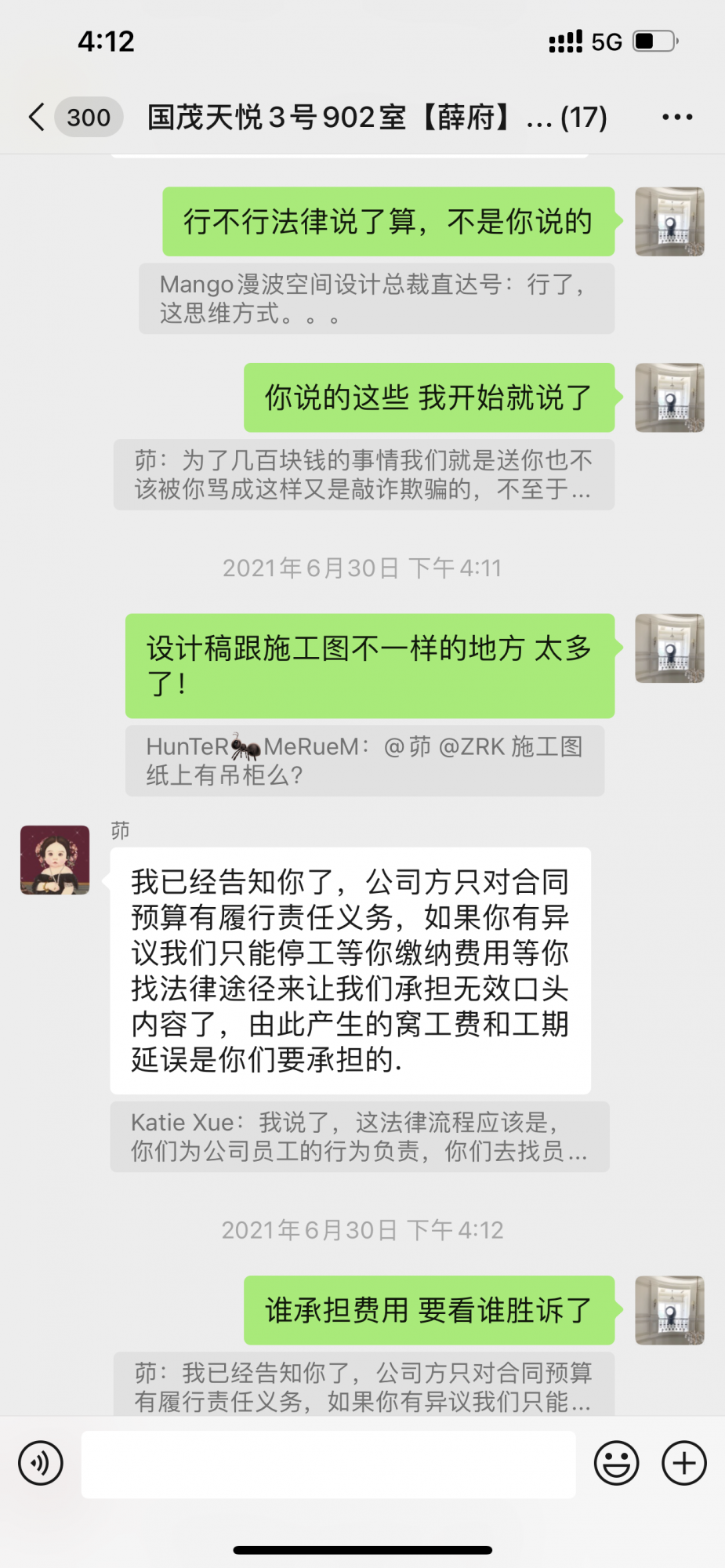Open the plus attachments menu
Screen dimensions: 725x1568
684,1463
